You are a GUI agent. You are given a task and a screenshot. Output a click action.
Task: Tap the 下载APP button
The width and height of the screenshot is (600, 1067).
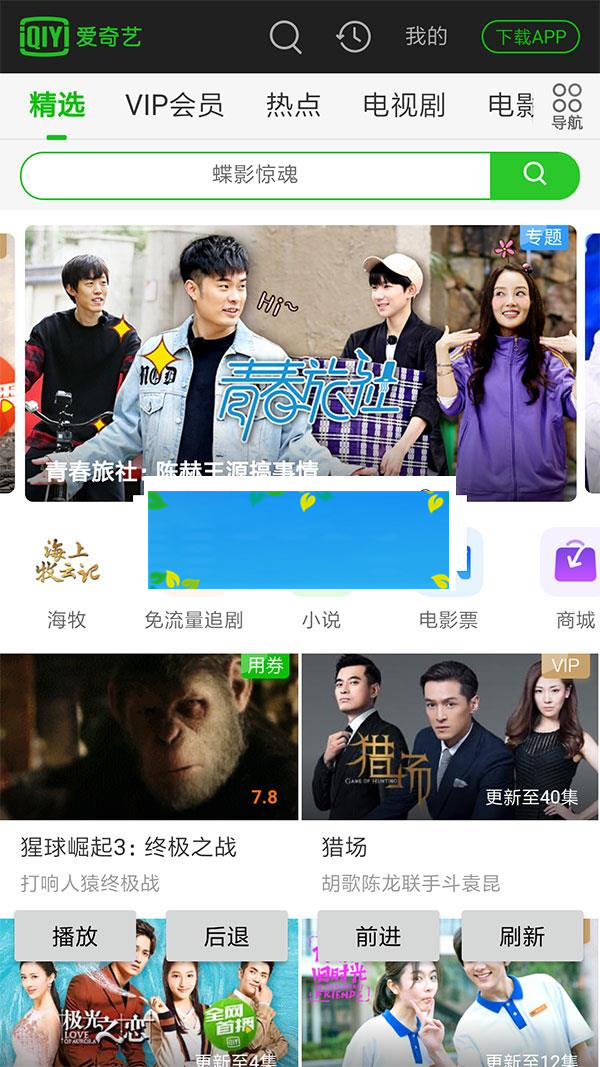point(531,37)
